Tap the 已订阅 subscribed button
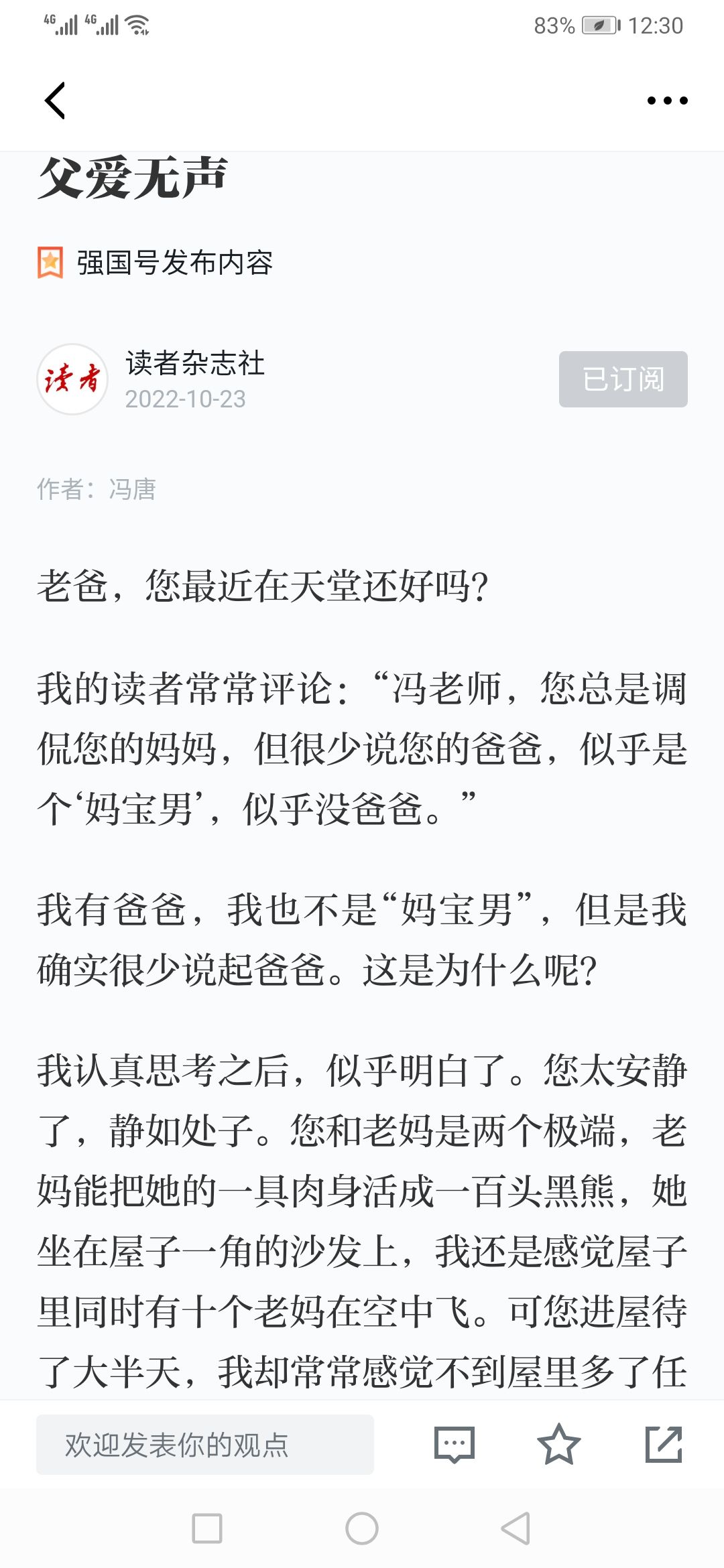This screenshot has height=1568, width=724. (623, 379)
